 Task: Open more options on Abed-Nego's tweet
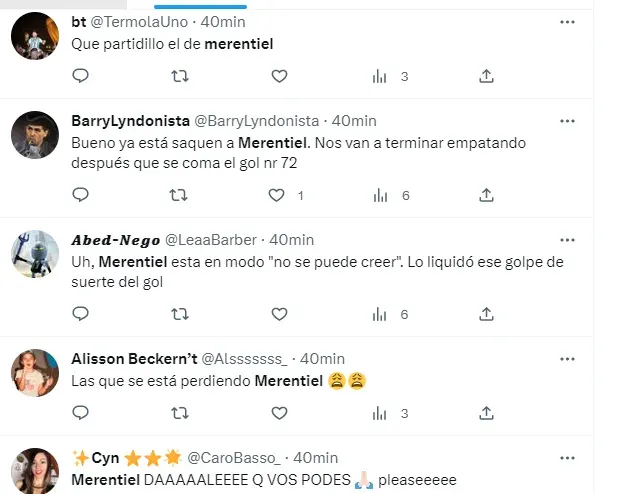click(x=567, y=240)
